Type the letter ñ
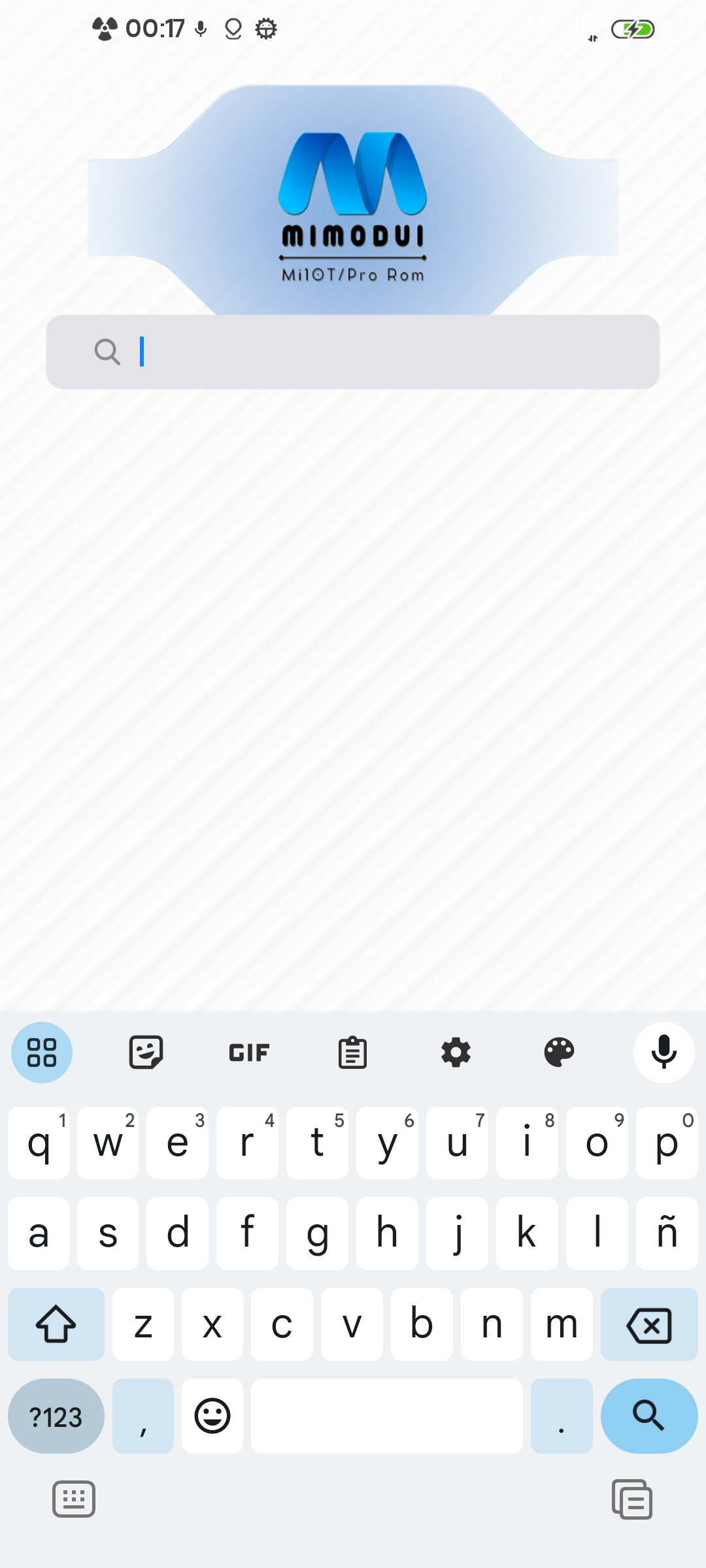 (x=667, y=1233)
